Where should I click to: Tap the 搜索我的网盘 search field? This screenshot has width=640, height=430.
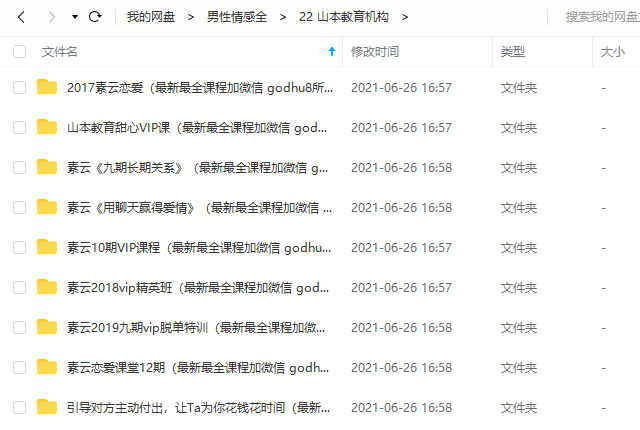598,17
